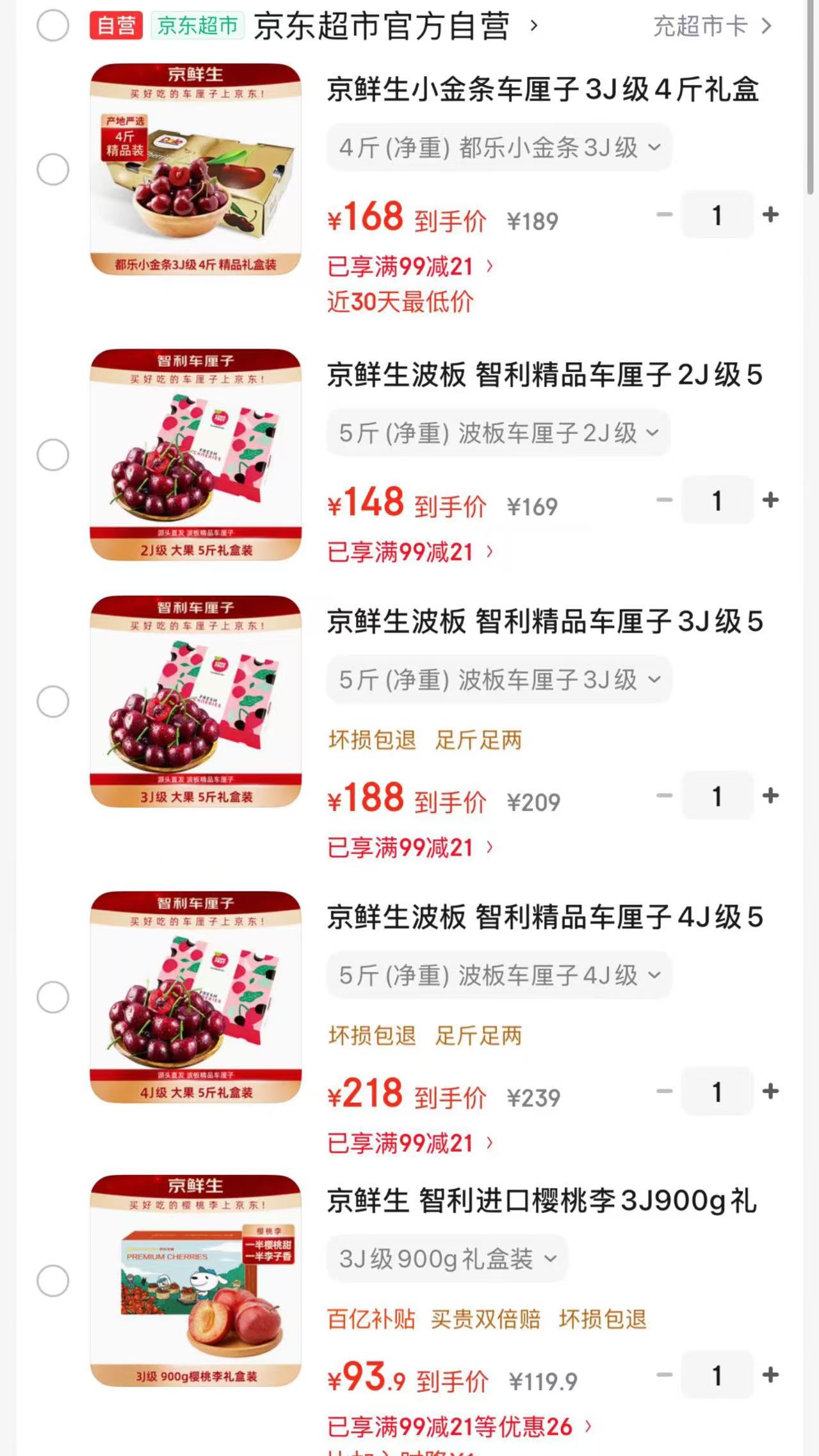Viewport: 819px width, 1456px height.
Task: Select the 波板车厘子 4J级 item
Action: (53, 997)
